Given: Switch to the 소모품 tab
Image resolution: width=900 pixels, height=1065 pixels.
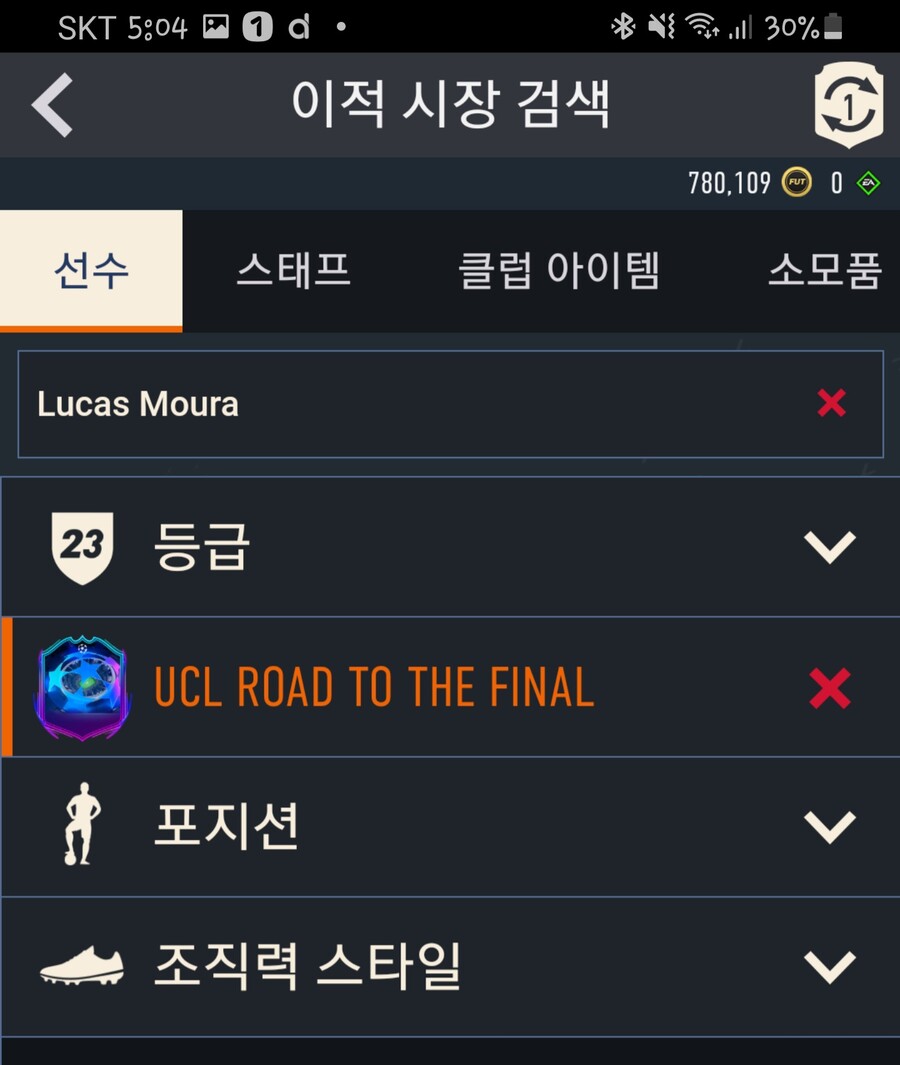Looking at the screenshot, I should (824, 271).
